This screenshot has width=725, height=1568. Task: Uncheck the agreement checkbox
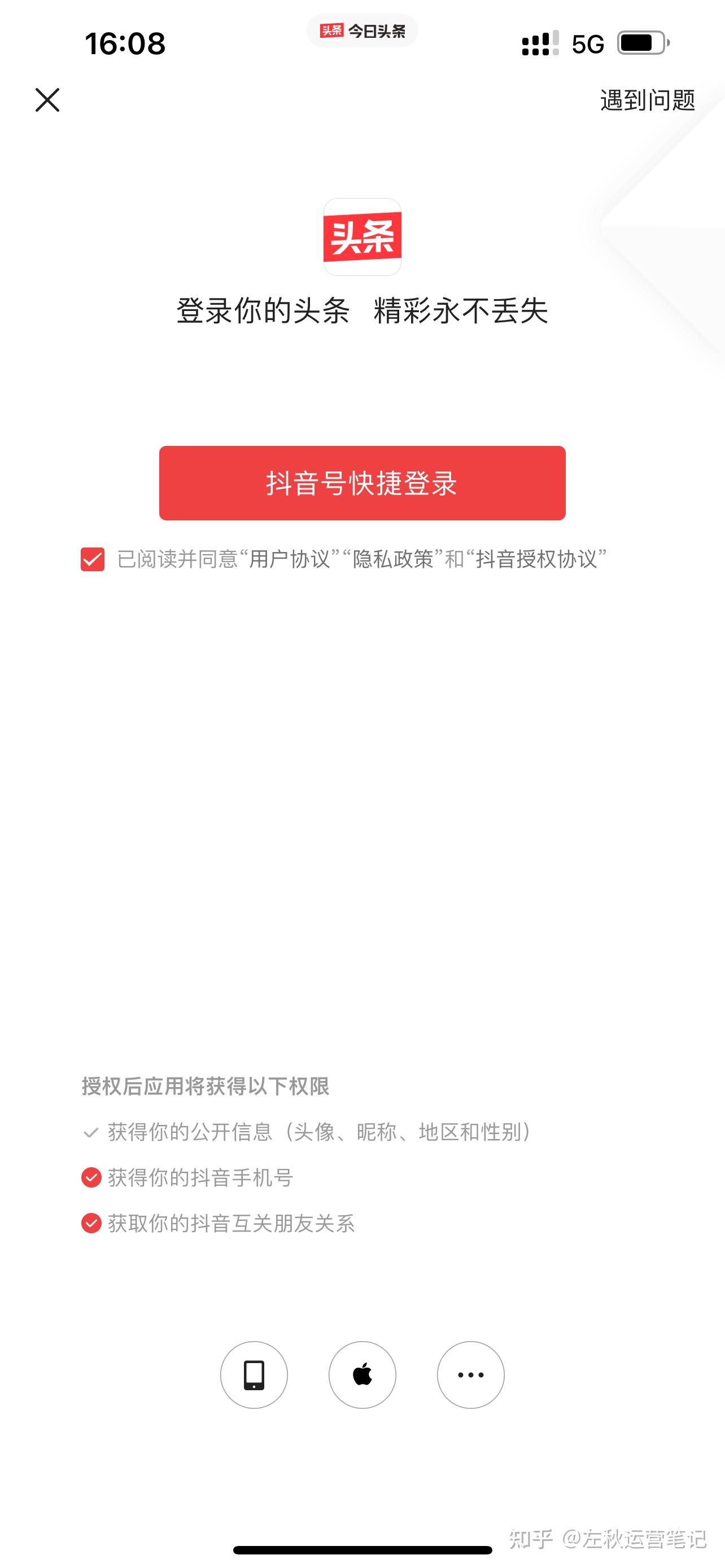(x=93, y=559)
